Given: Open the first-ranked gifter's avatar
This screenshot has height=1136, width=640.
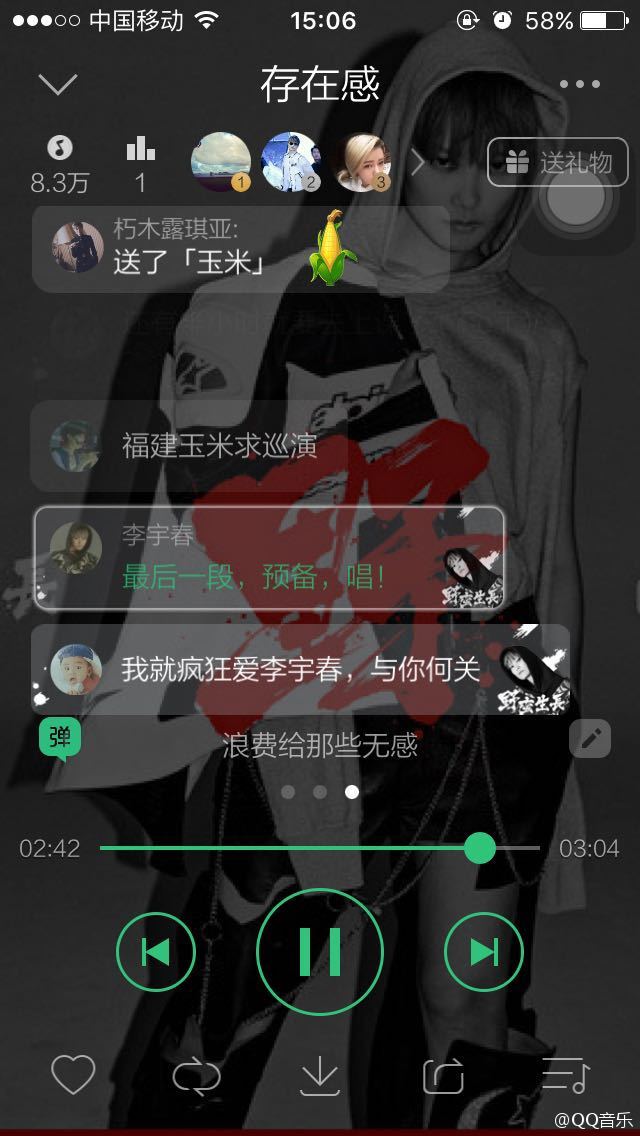Looking at the screenshot, I should pos(221,161).
